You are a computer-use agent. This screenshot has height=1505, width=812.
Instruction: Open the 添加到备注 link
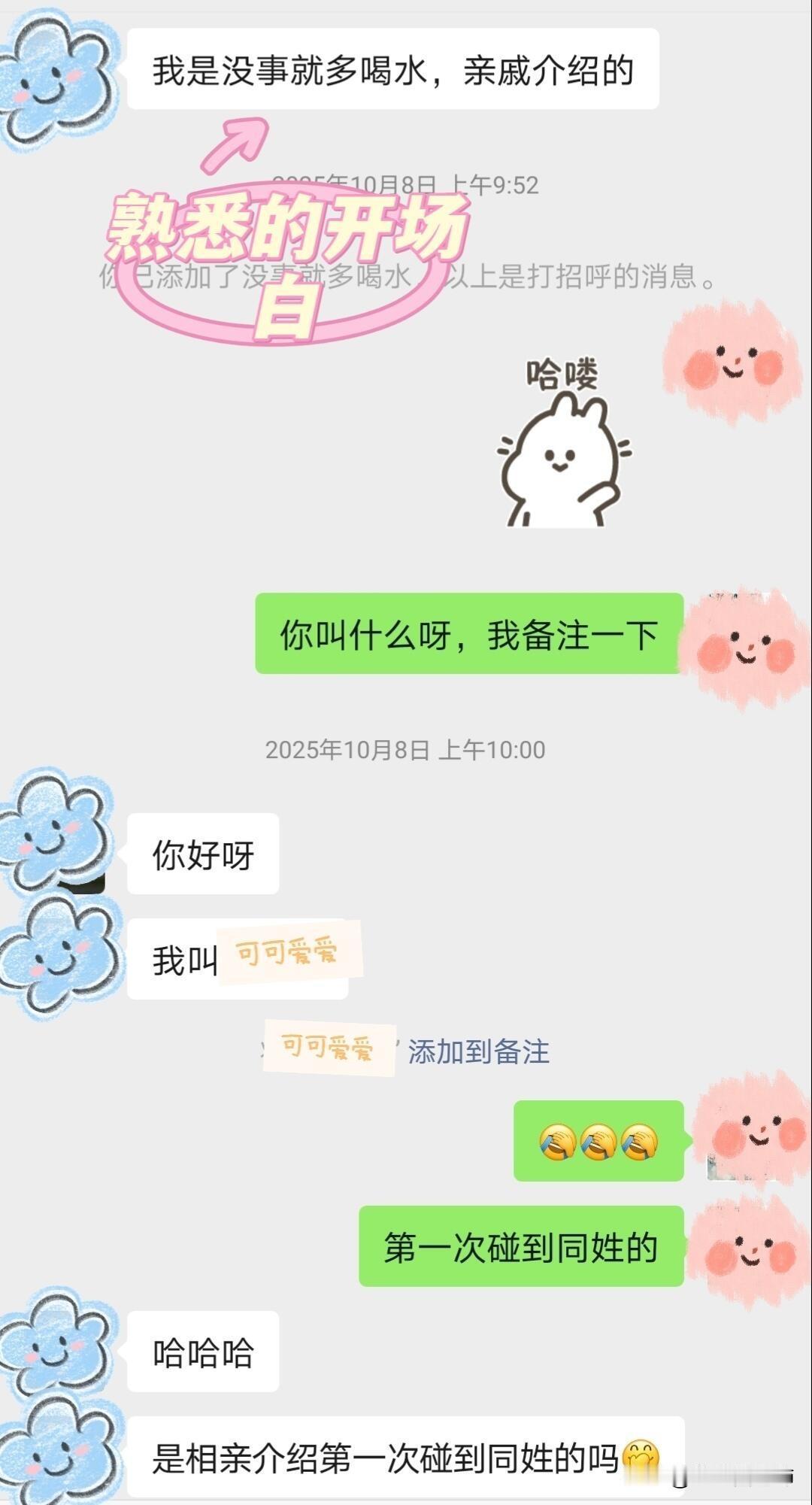click(x=479, y=1054)
